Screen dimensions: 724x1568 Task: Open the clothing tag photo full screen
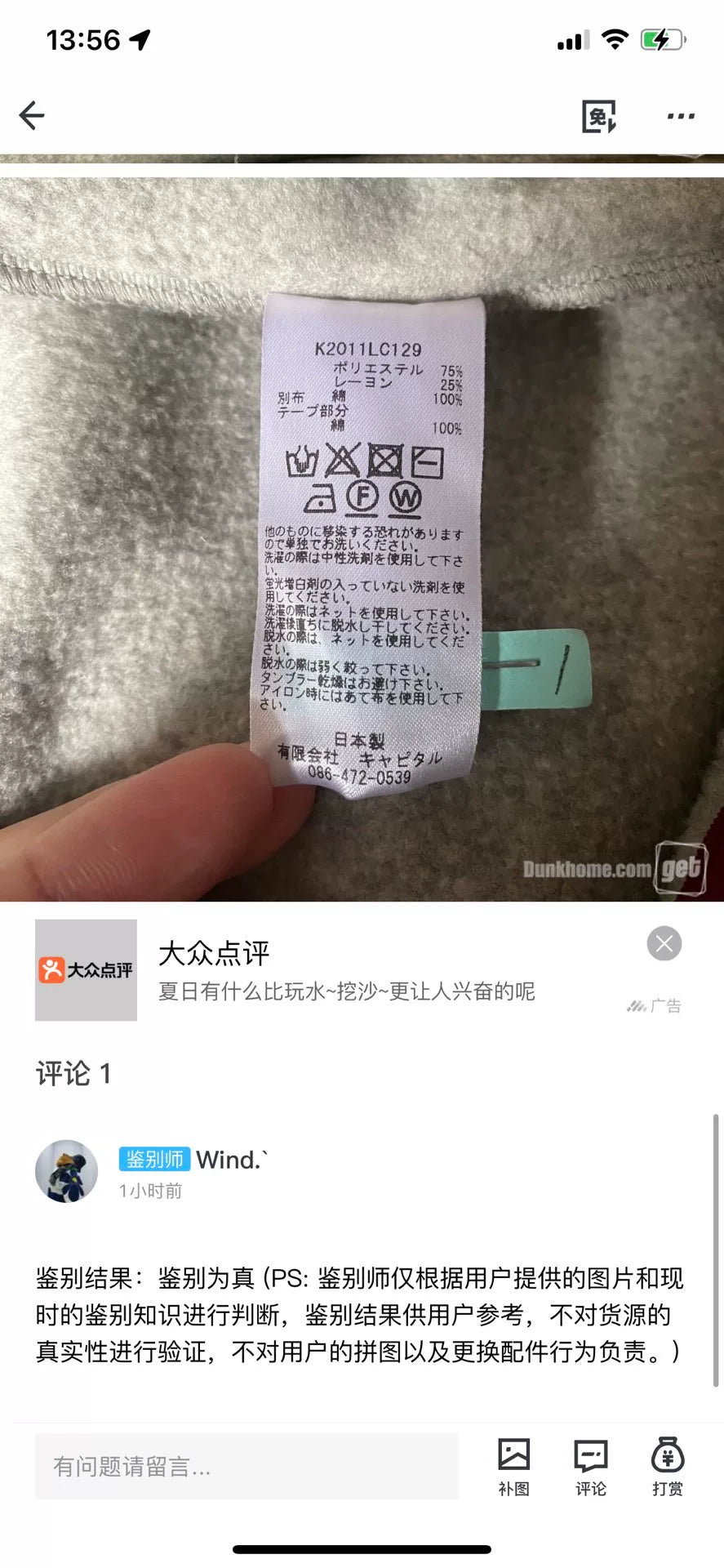362,539
